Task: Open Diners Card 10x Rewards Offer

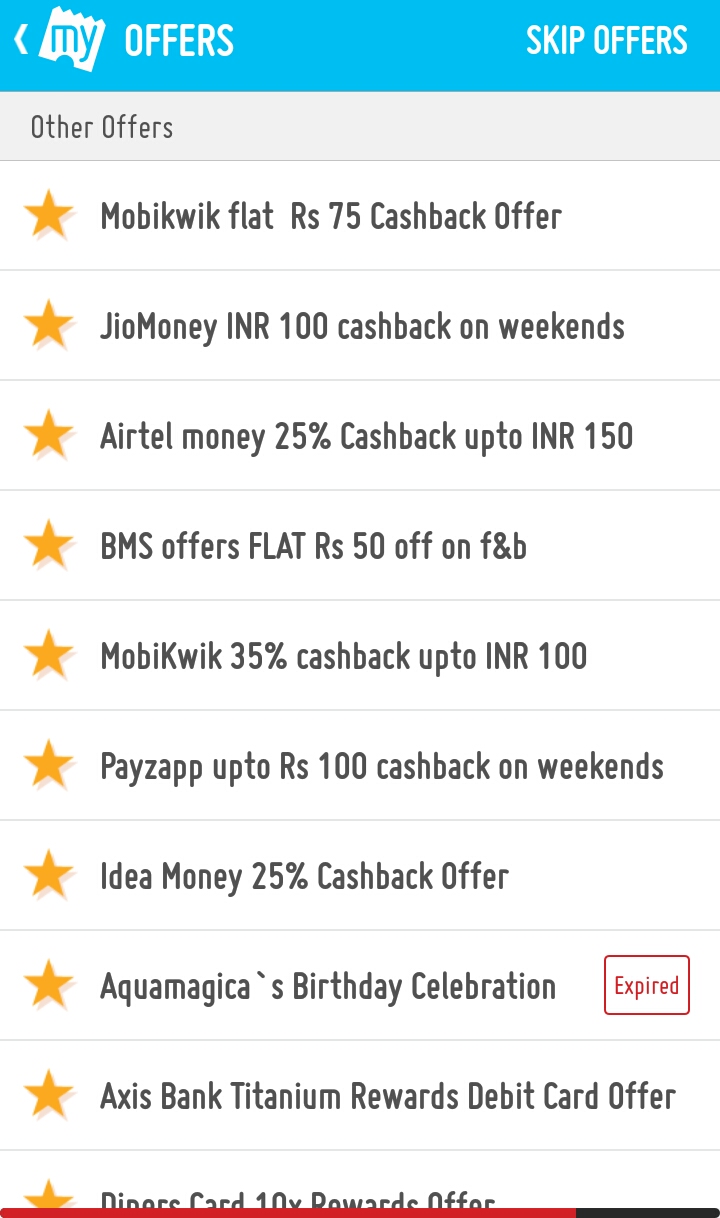Action: (x=298, y=1198)
